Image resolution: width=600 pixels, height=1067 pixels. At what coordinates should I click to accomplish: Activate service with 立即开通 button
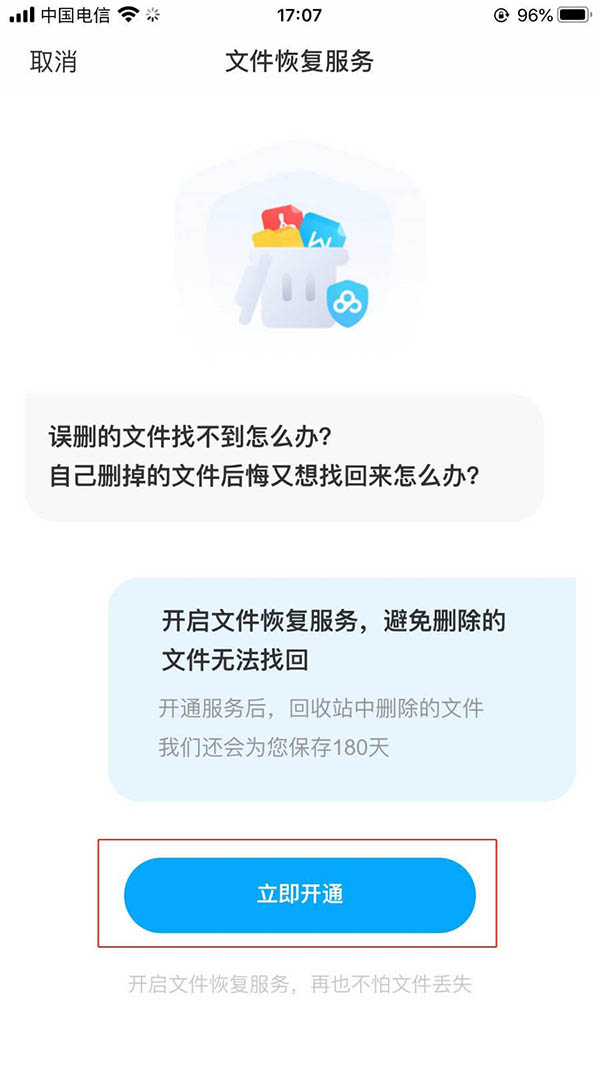click(299, 895)
